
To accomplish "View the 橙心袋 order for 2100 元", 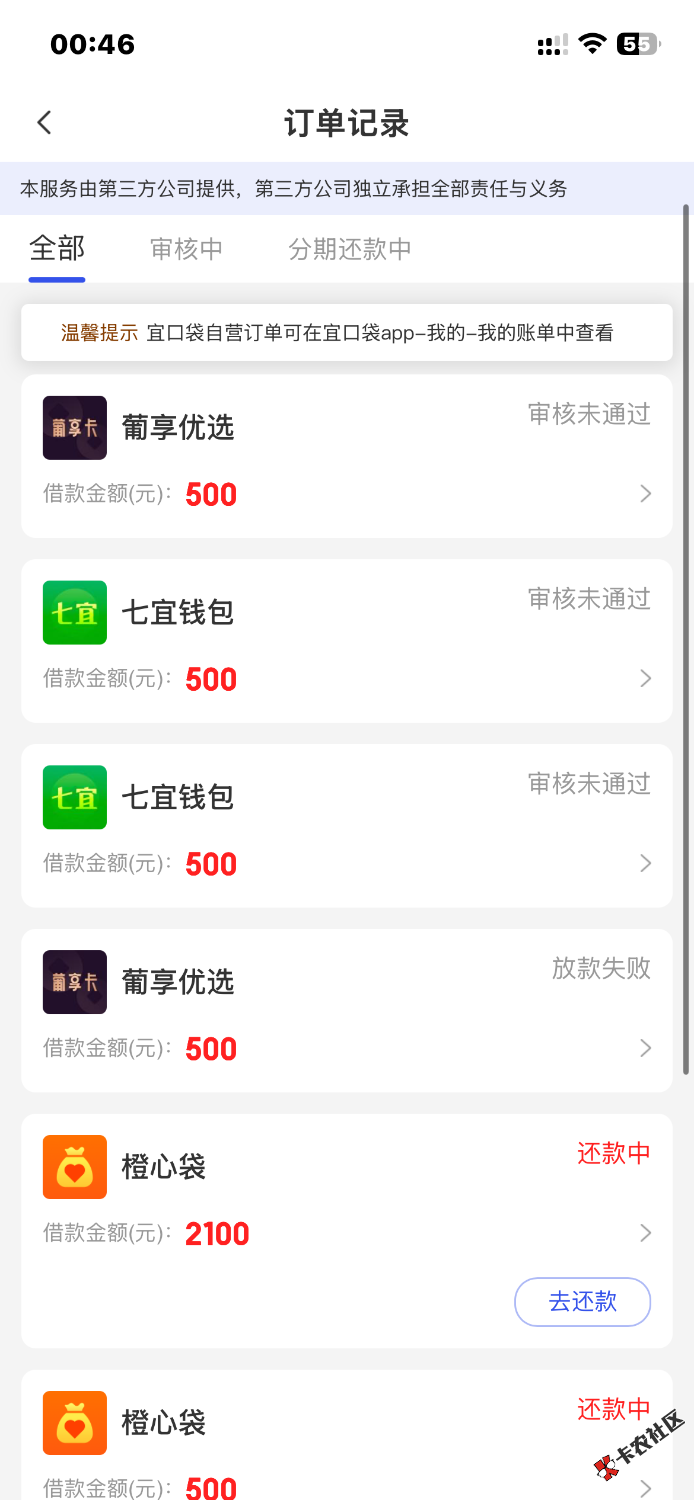I will coord(346,1195).
